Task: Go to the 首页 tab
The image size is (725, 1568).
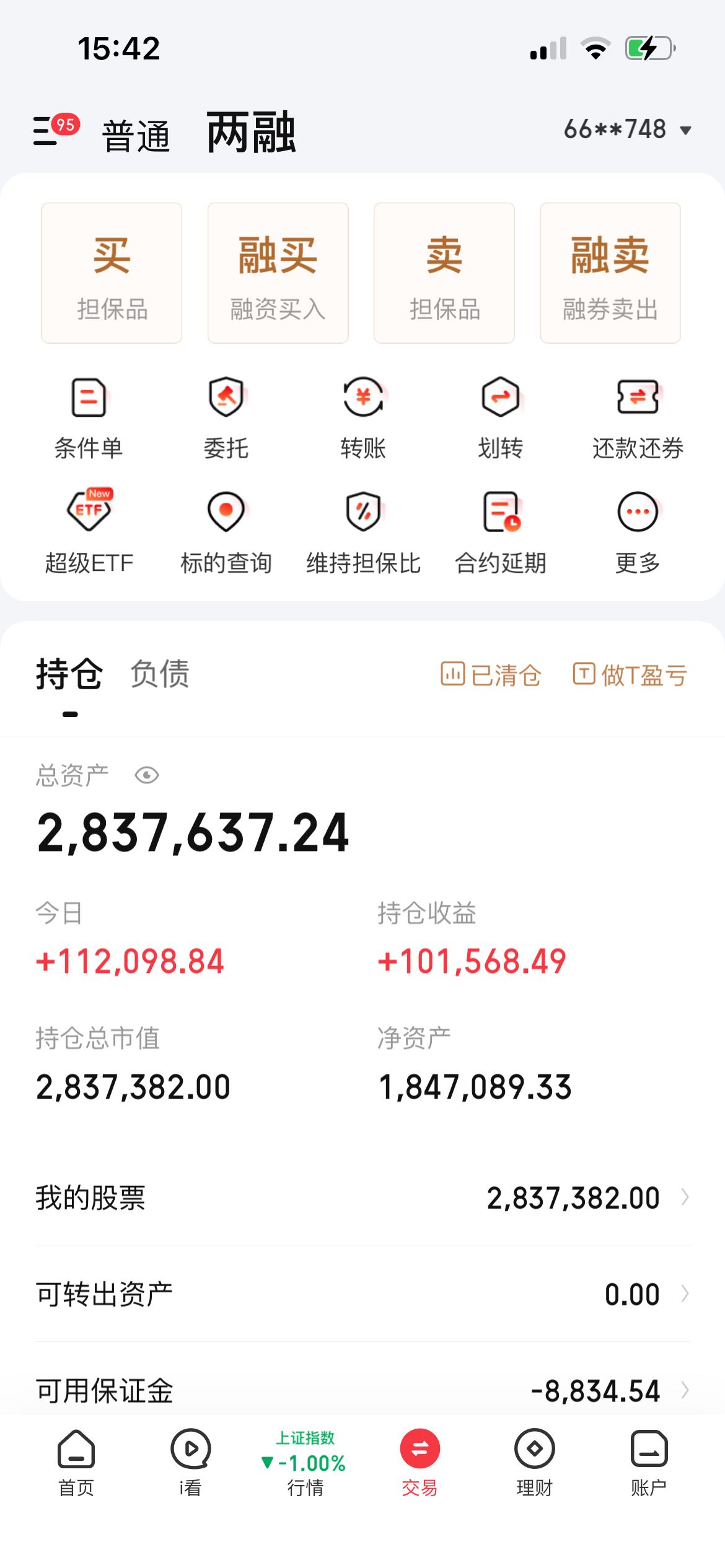Action: 76,1463
